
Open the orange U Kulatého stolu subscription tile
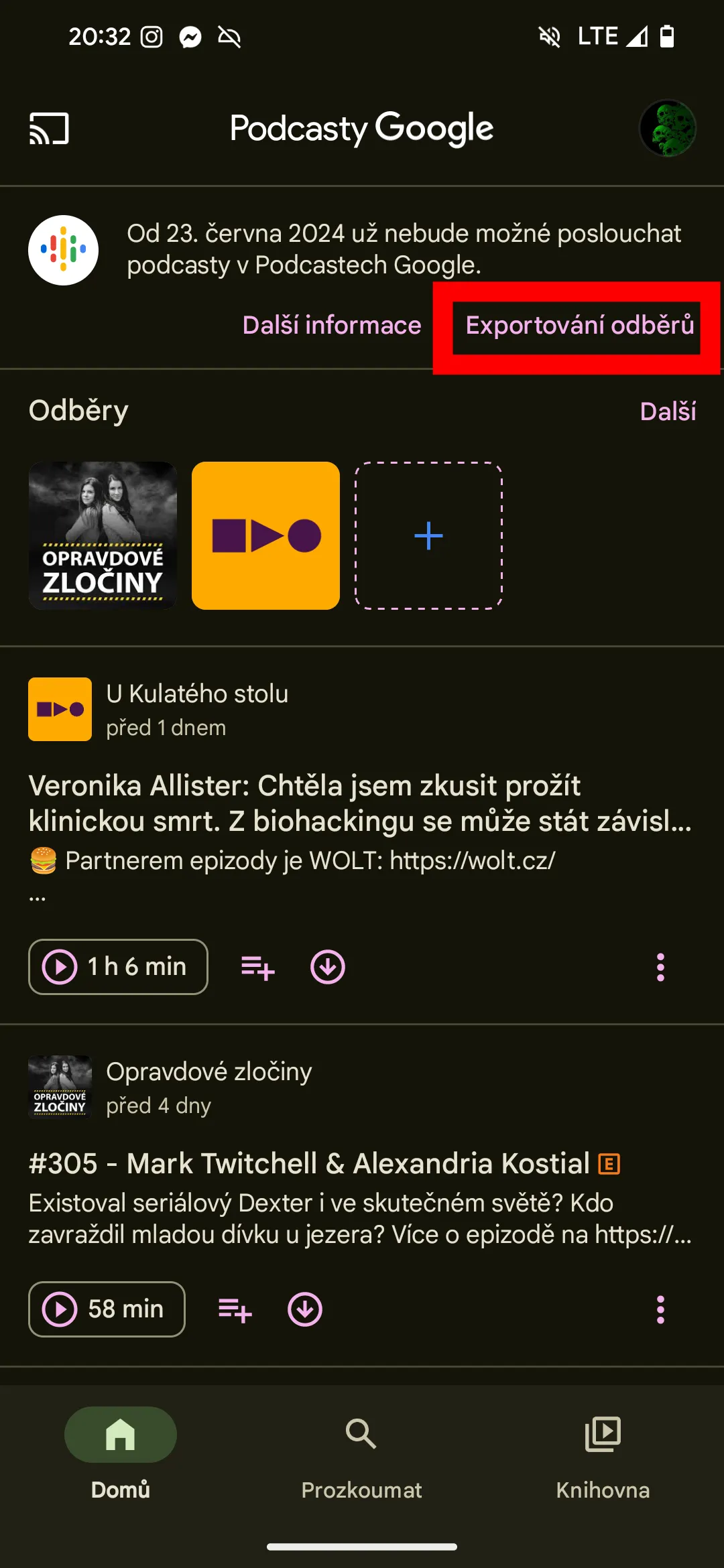coord(265,535)
